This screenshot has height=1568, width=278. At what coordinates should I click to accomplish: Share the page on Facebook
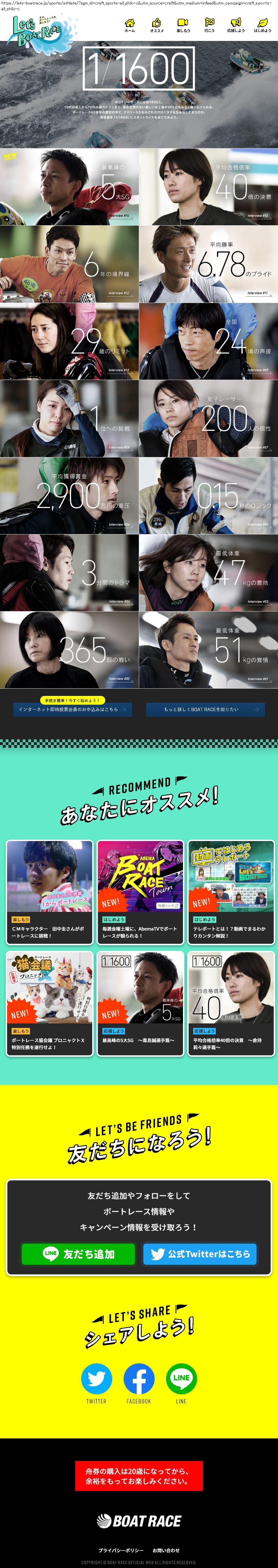139,1380
